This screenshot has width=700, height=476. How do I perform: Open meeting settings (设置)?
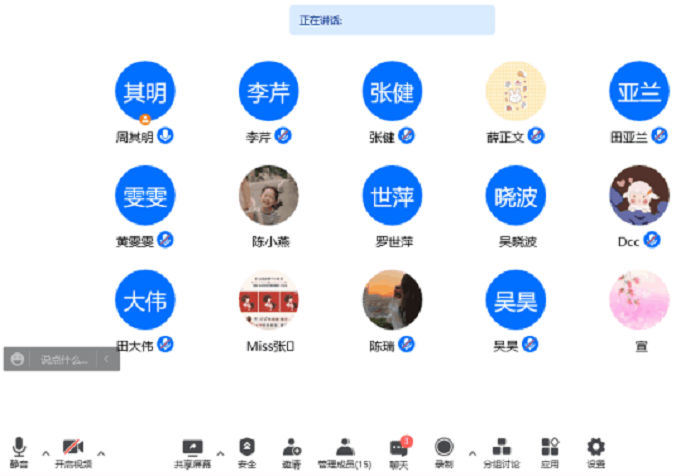coord(596,450)
